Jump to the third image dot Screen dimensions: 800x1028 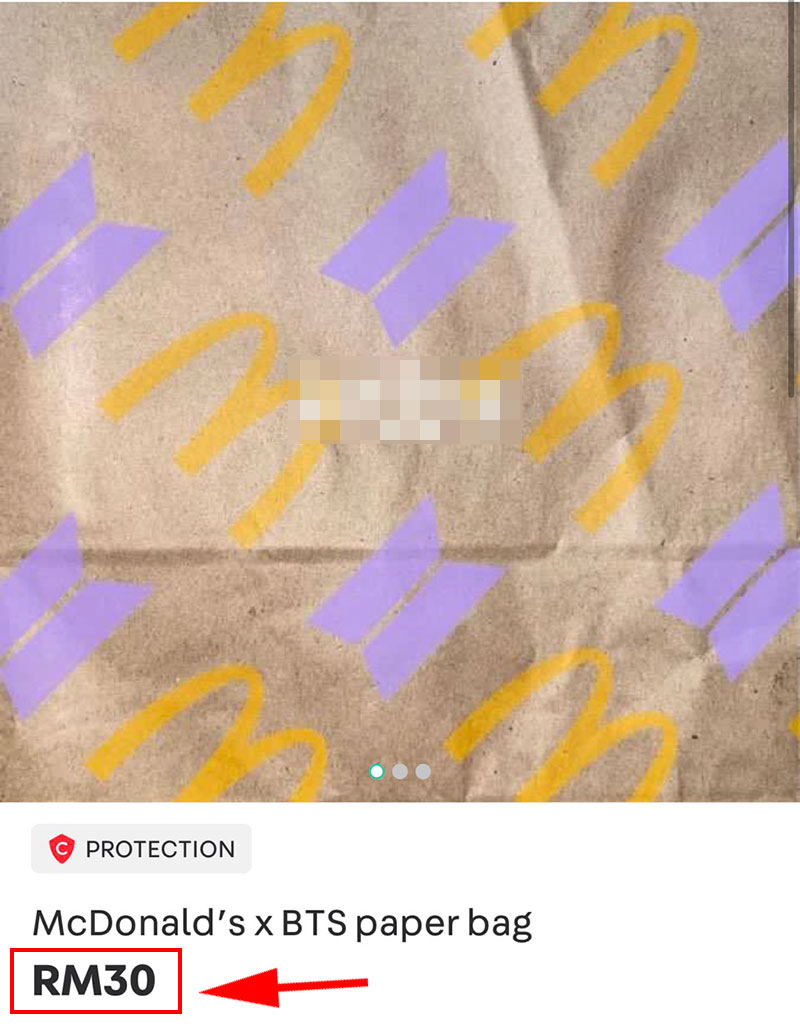tap(423, 771)
